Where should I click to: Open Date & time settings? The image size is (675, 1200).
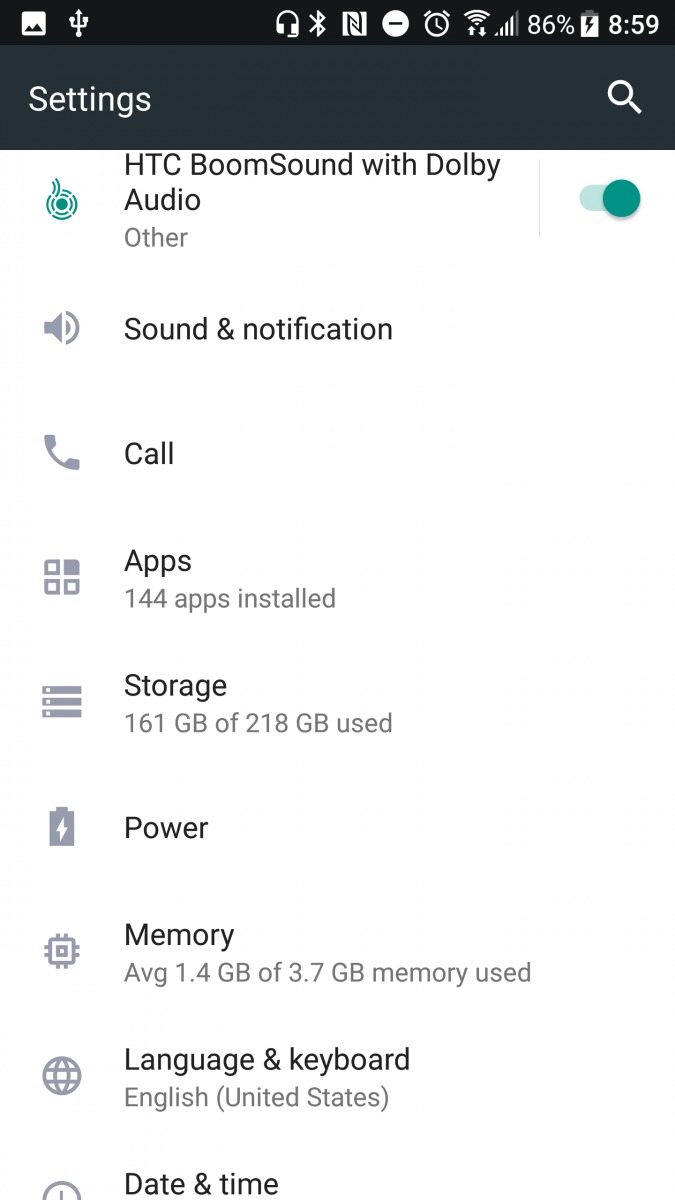pos(201,1184)
